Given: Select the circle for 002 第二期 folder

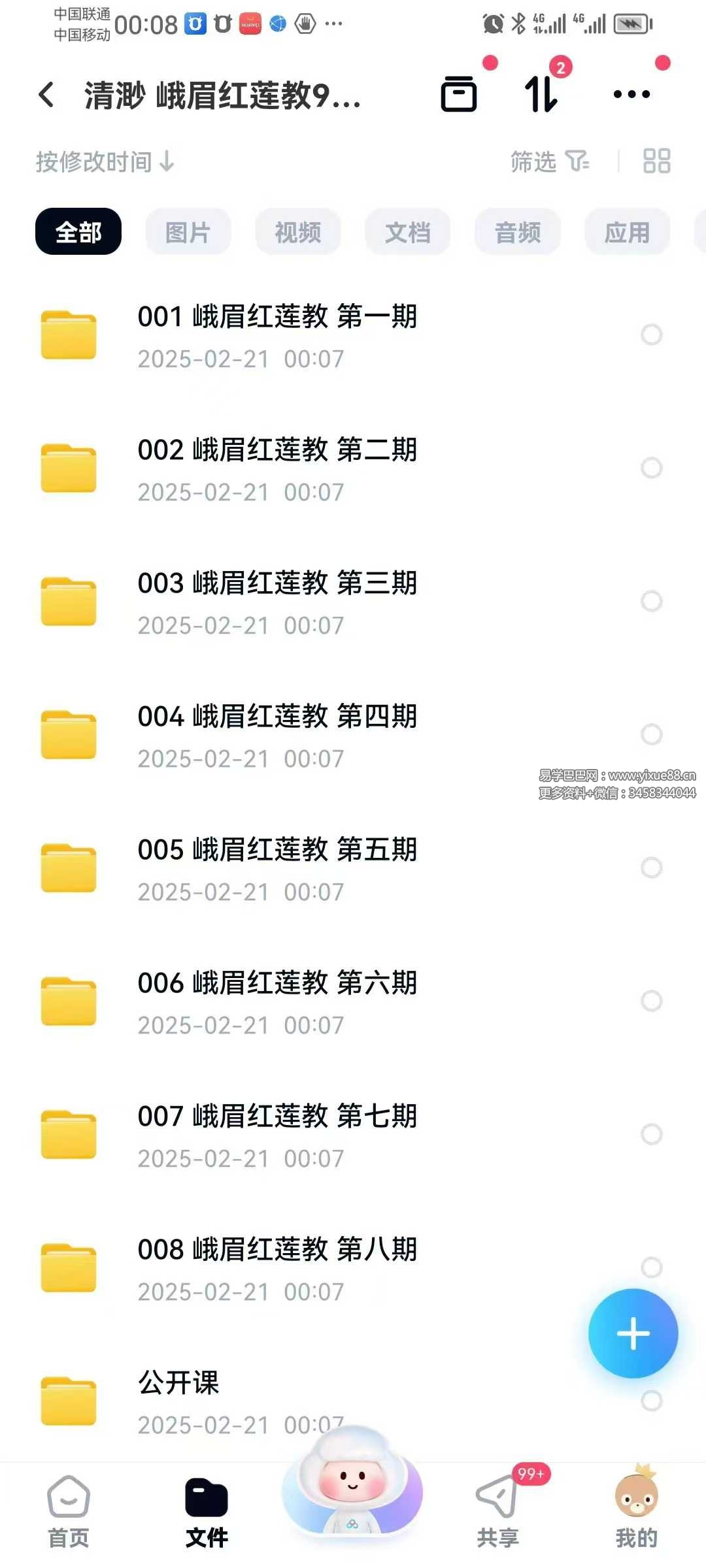Looking at the screenshot, I should click(x=651, y=468).
